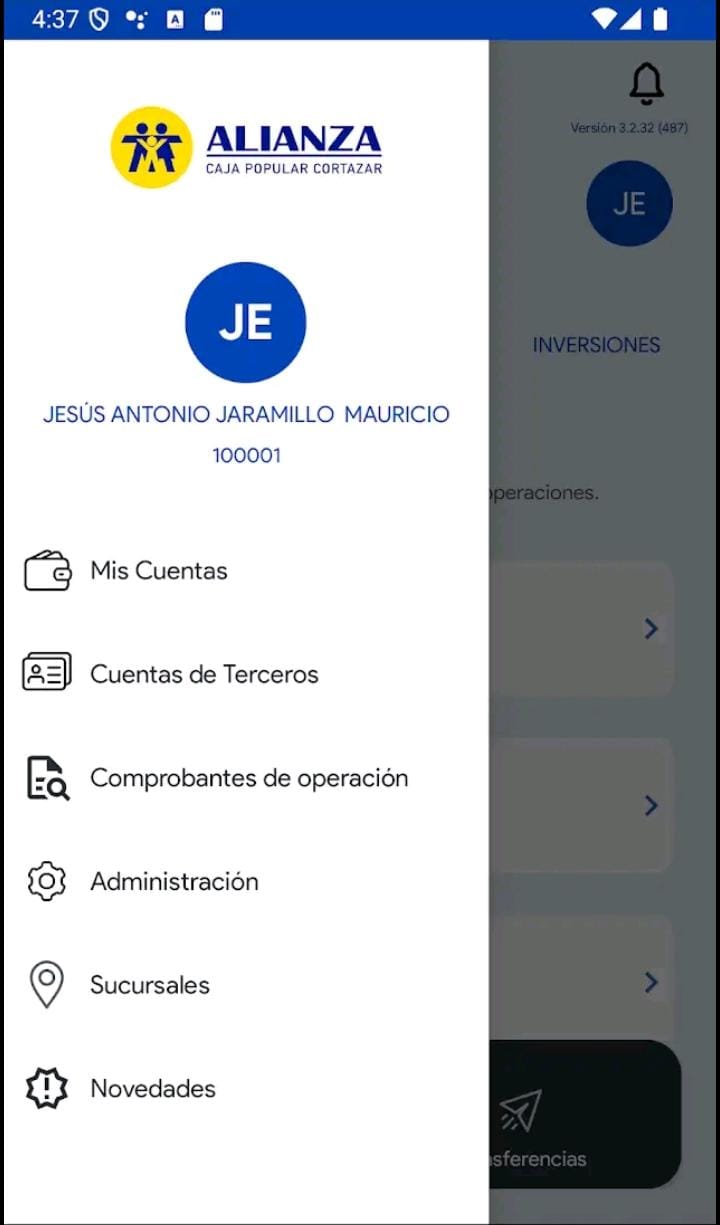The width and height of the screenshot is (720, 1225).
Task: Tap the large JE profile avatar
Action: click(x=245, y=322)
